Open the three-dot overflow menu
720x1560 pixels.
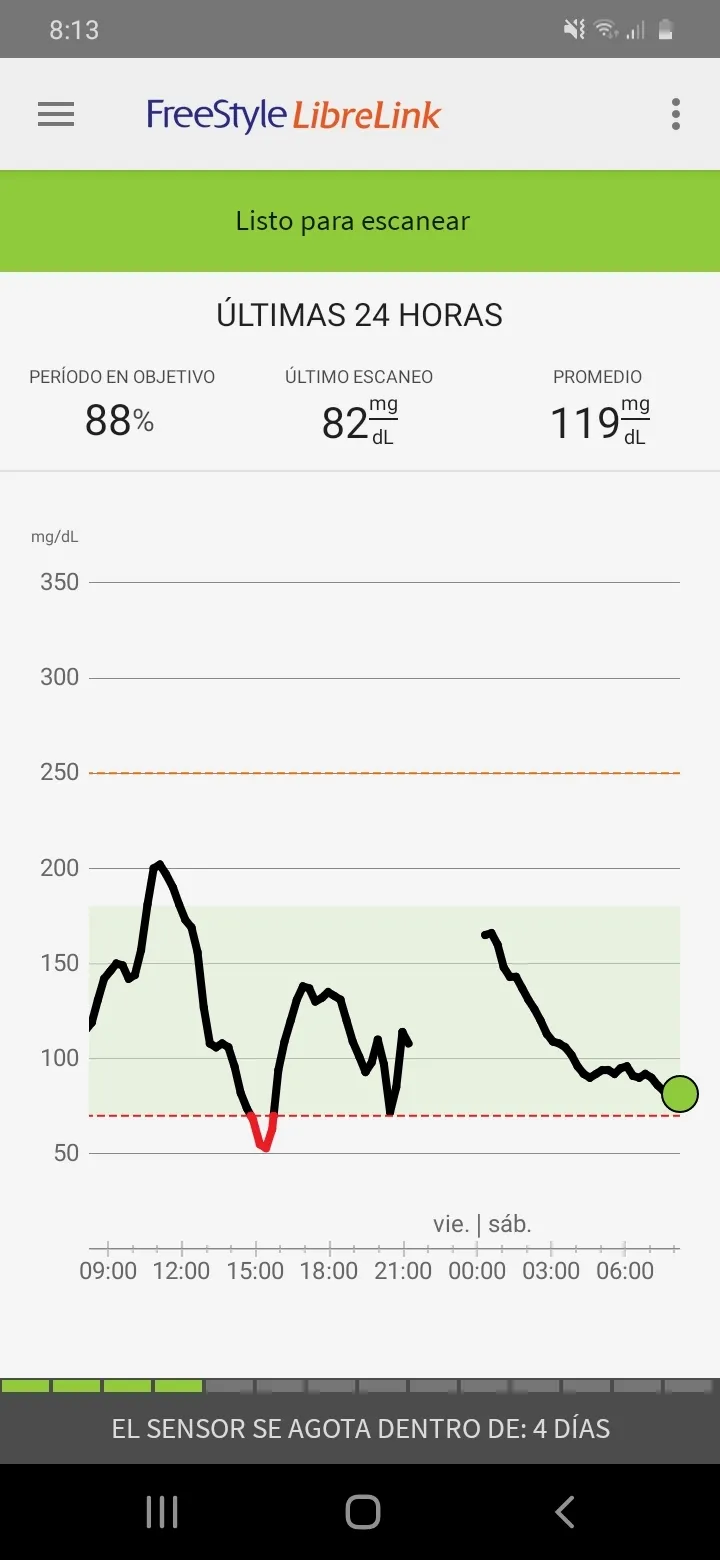(676, 114)
